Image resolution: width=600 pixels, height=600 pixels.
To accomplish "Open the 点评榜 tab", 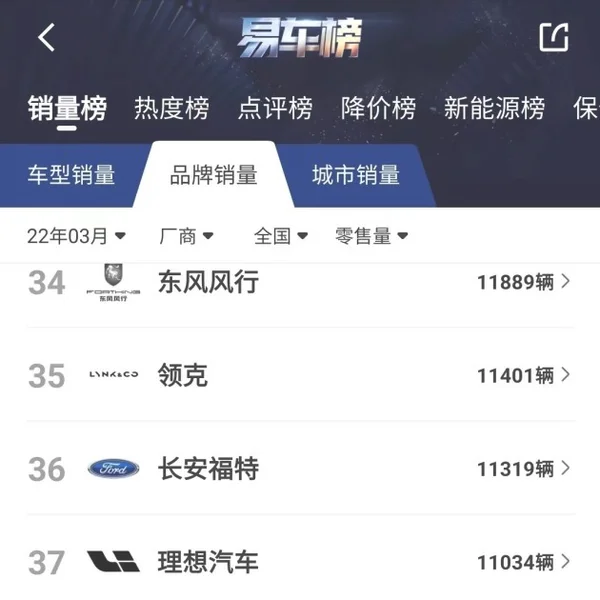I will click(x=275, y=108).
